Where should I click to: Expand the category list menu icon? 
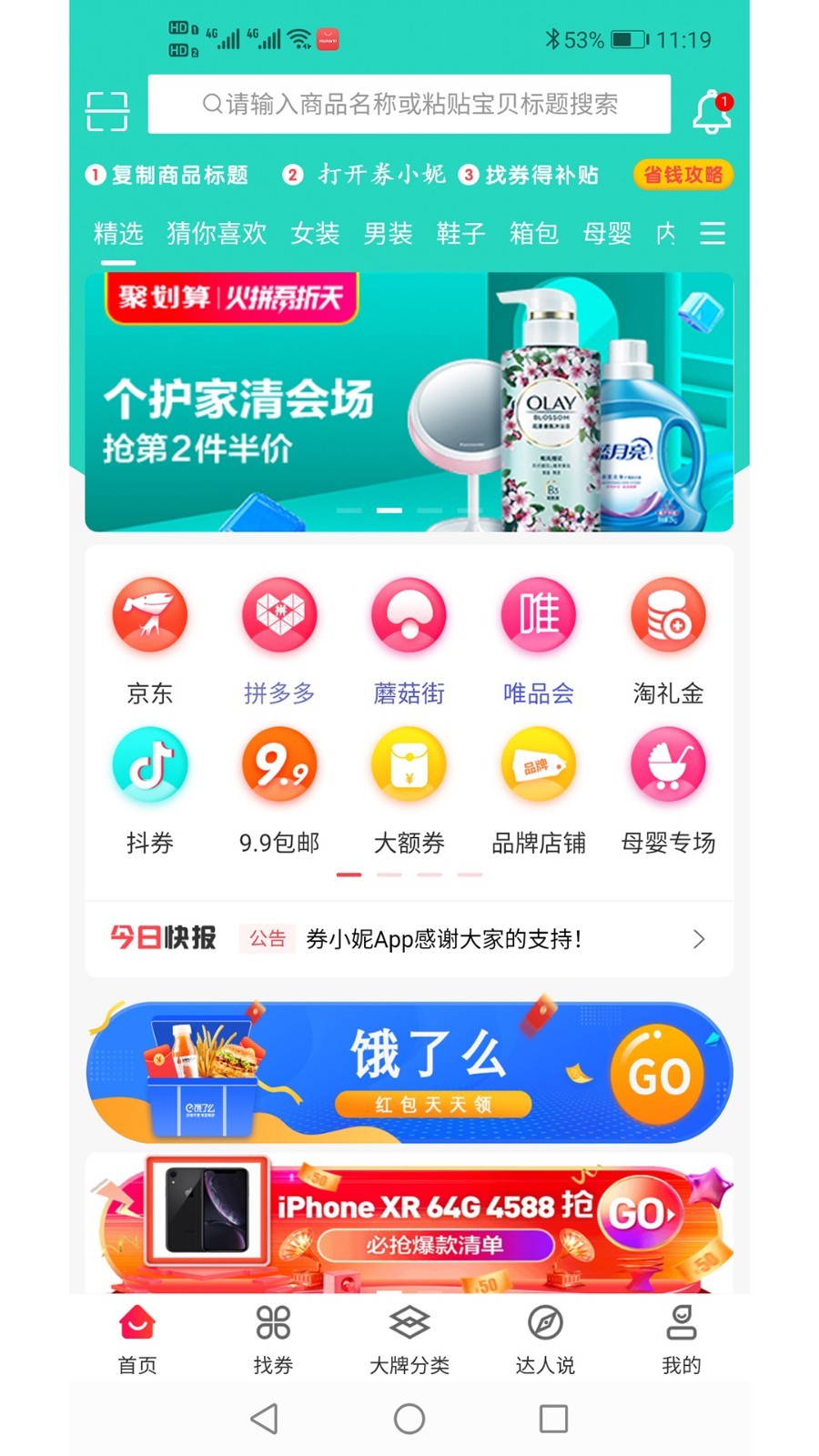(x=713, y=234)
